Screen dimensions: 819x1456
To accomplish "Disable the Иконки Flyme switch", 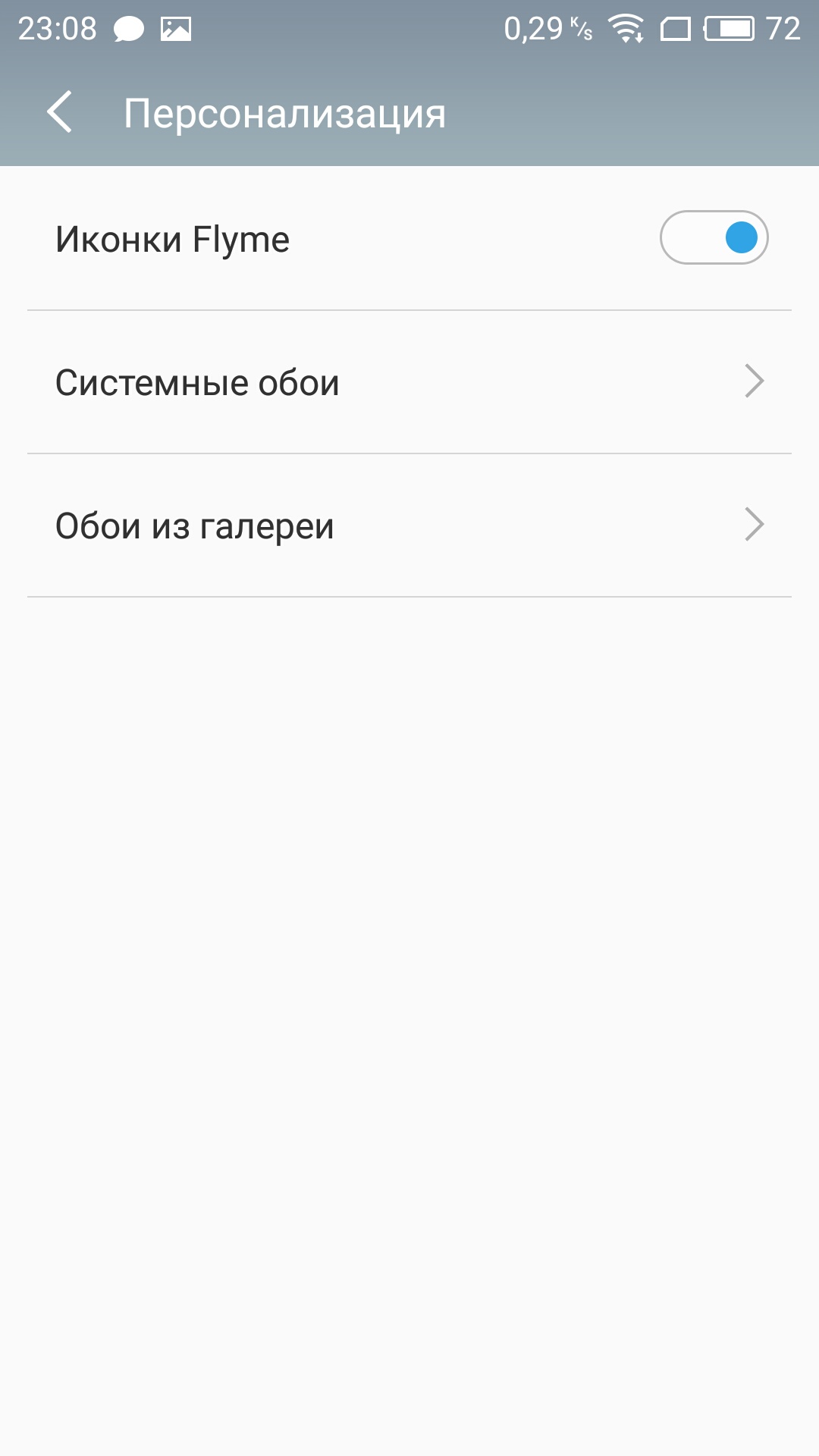I will click(x=714, y=237).
